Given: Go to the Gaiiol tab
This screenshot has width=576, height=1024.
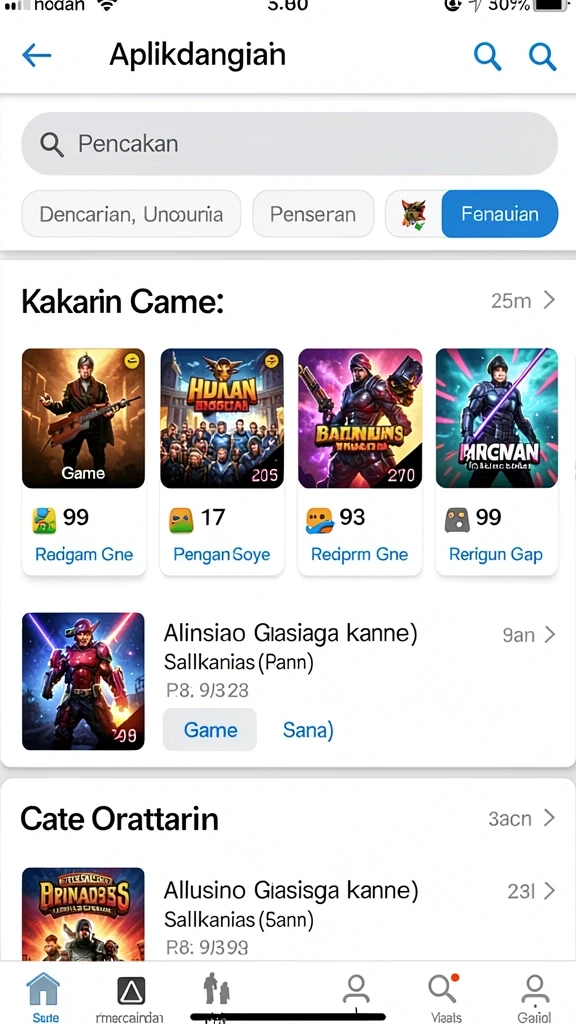Looking at the screenshot, I should pyautogui.click(x=534, y=997).
